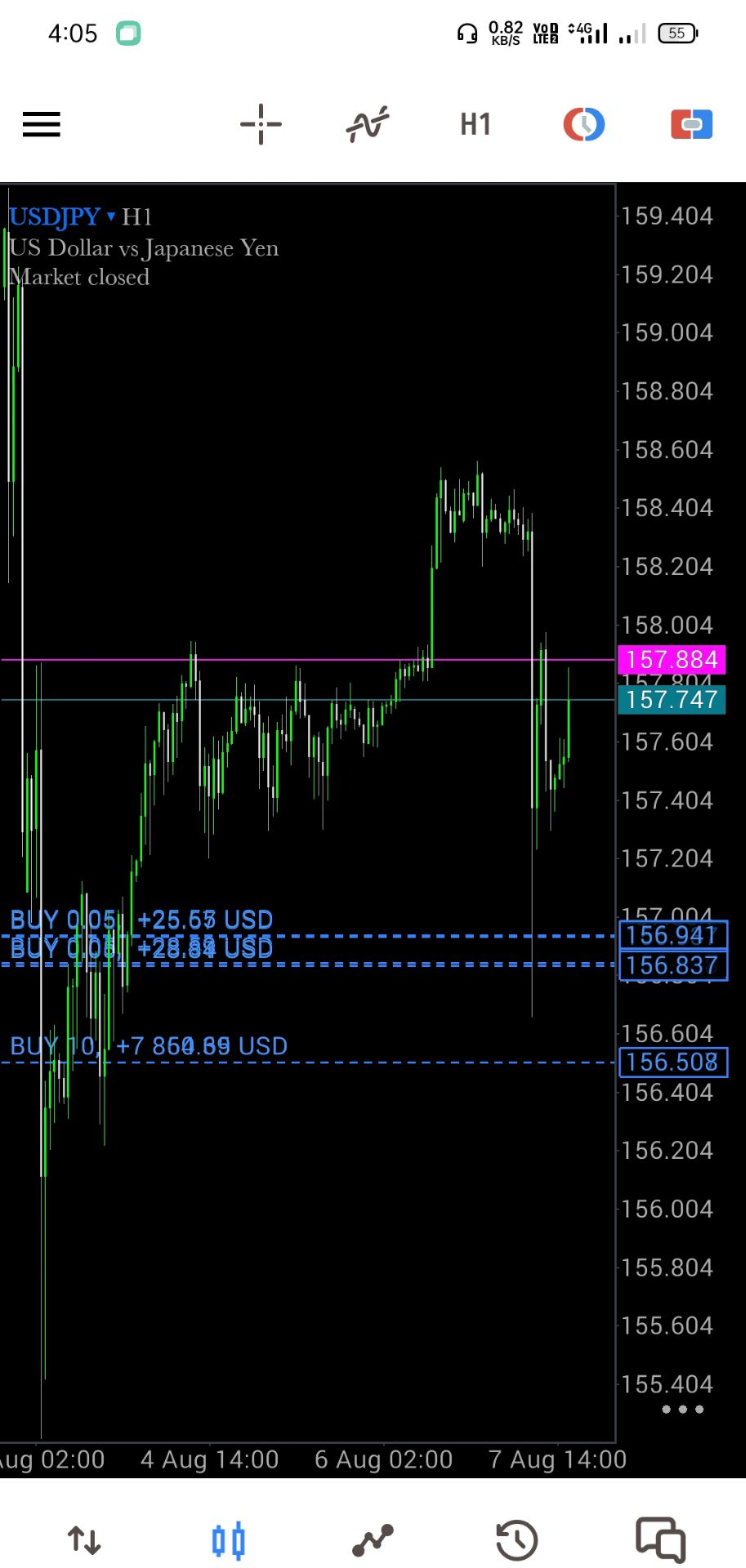
Task: Open the hamburger menu
Action: 42,124
